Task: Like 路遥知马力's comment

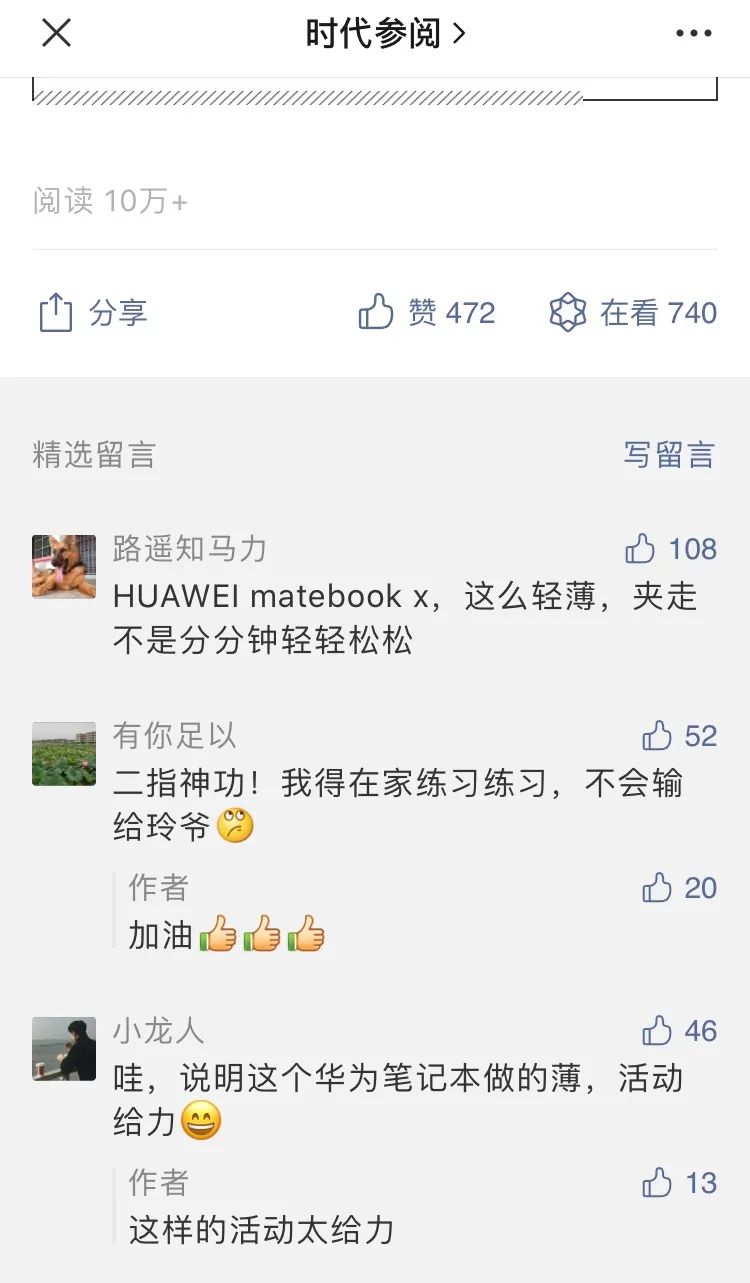Action: point(670,549)
